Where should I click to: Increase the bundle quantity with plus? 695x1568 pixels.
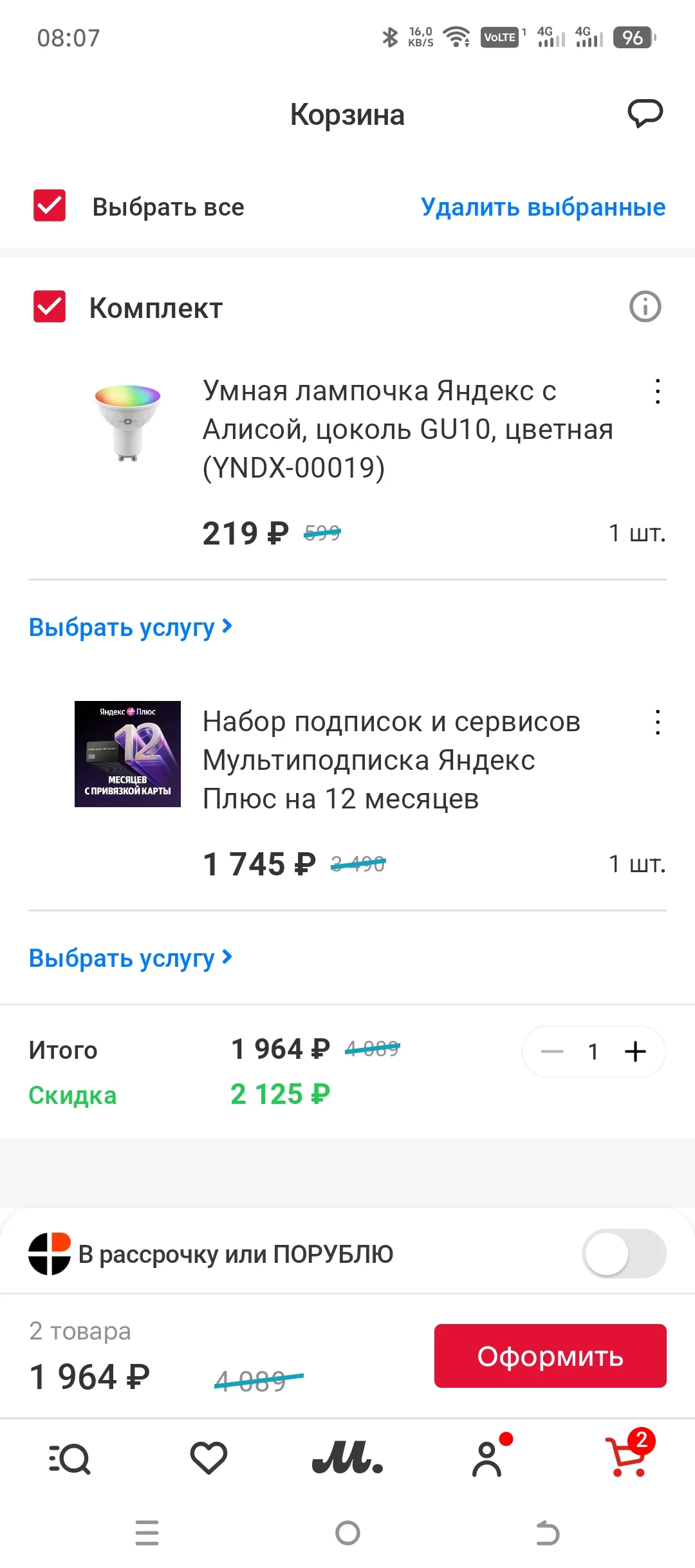[635, 1051]
